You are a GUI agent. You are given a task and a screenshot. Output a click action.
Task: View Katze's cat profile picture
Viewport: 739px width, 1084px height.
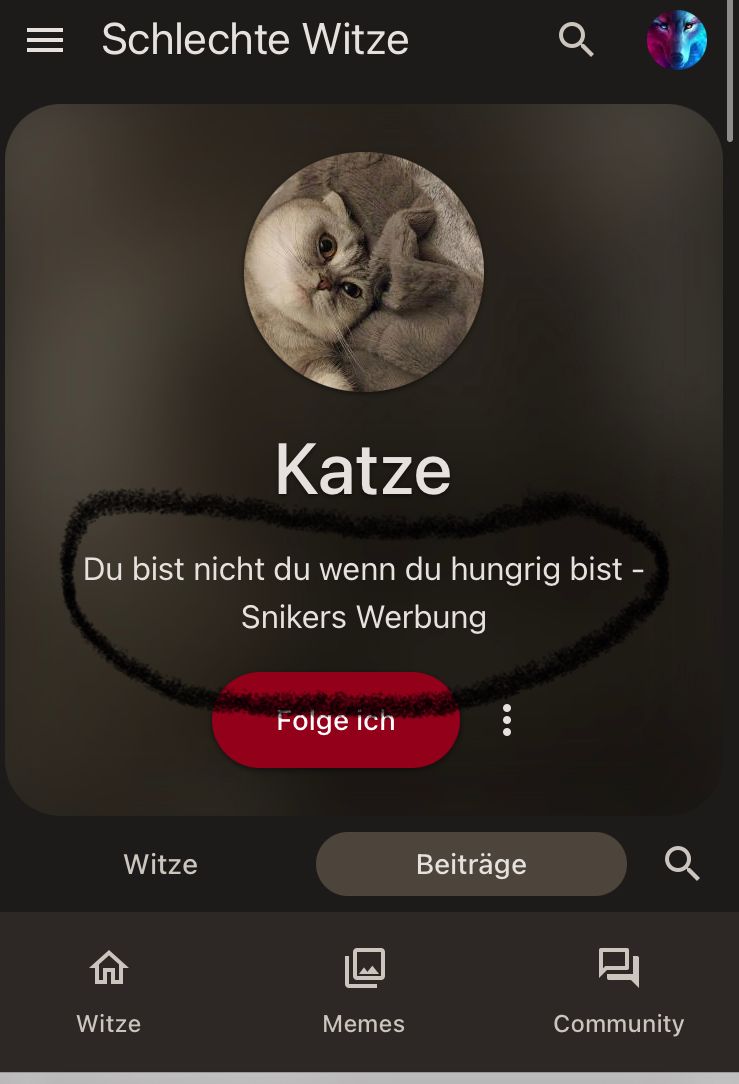364,272
